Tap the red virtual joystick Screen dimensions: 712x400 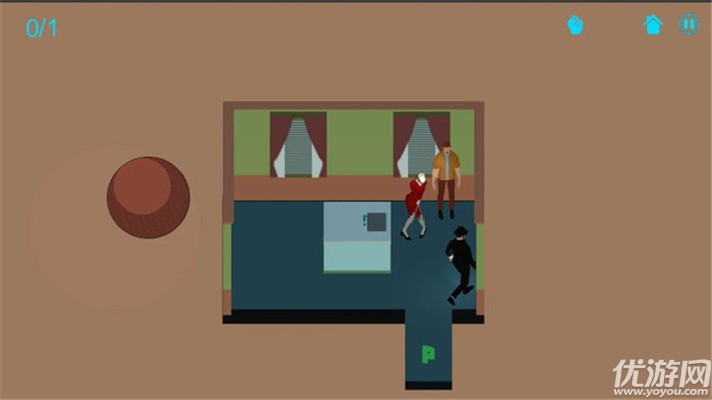[148, 197]
